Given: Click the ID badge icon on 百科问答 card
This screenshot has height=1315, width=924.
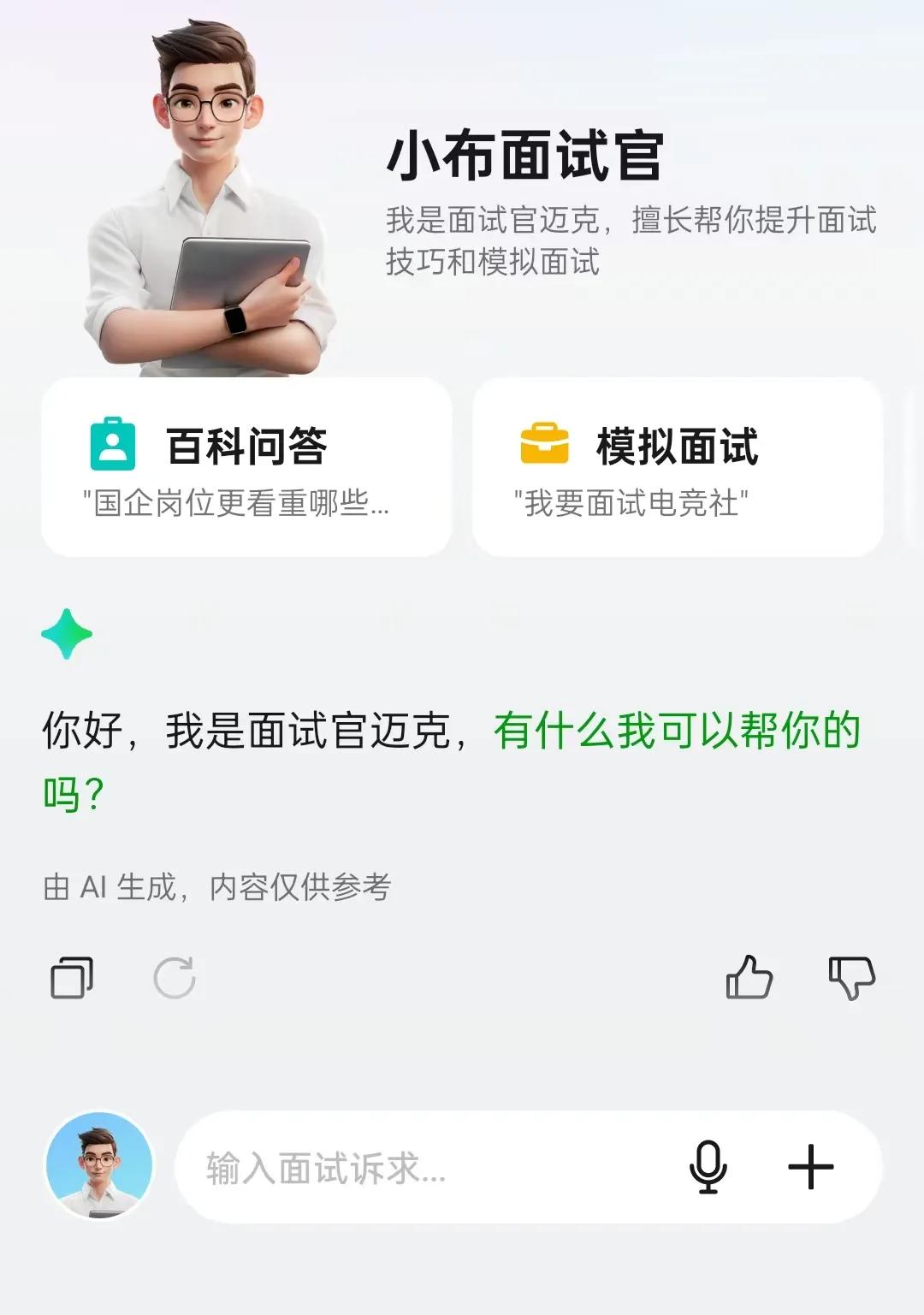Looking at the screenshot, I should pos(114,443).
